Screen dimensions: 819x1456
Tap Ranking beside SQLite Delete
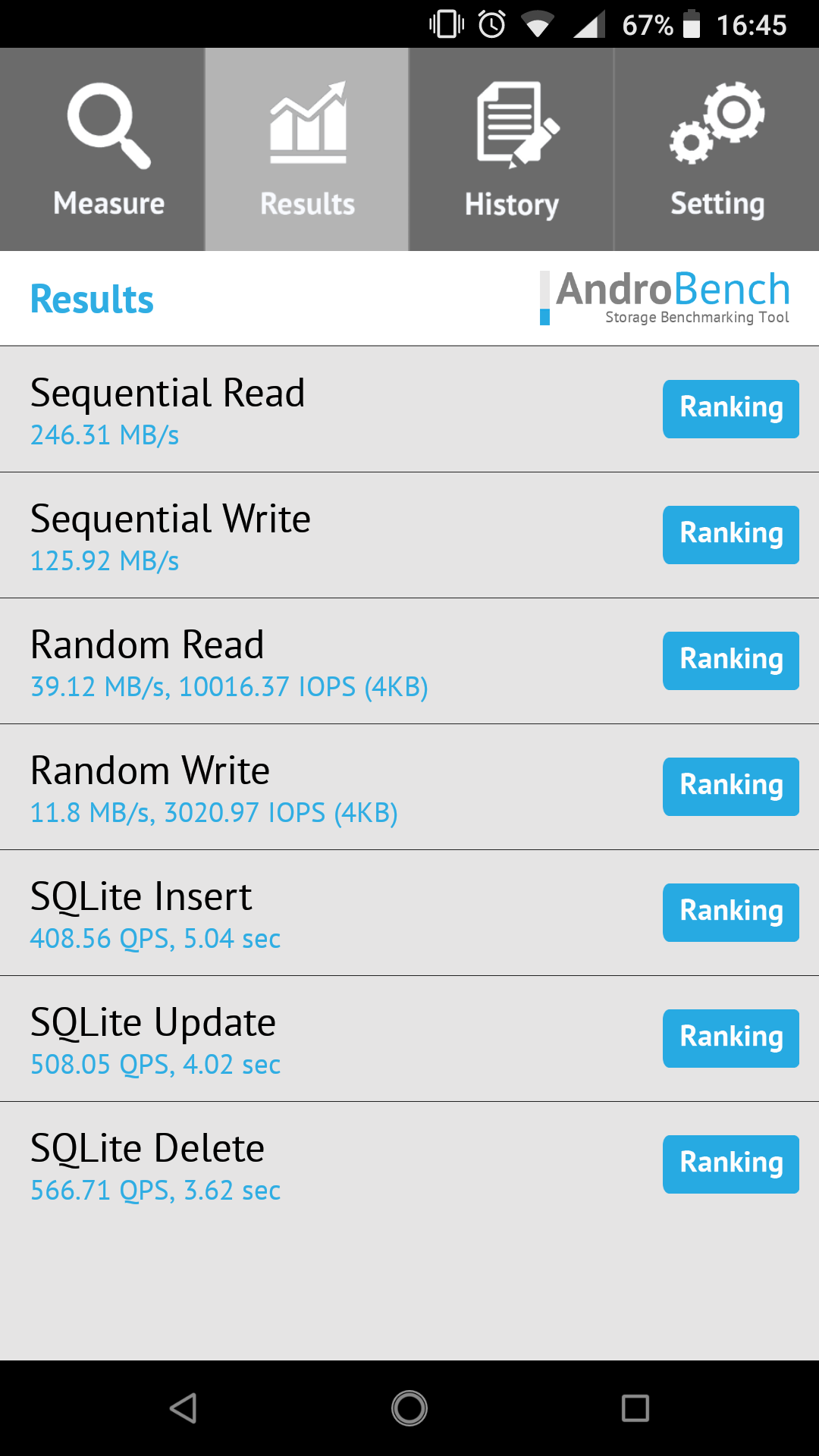coord(731,1164)
